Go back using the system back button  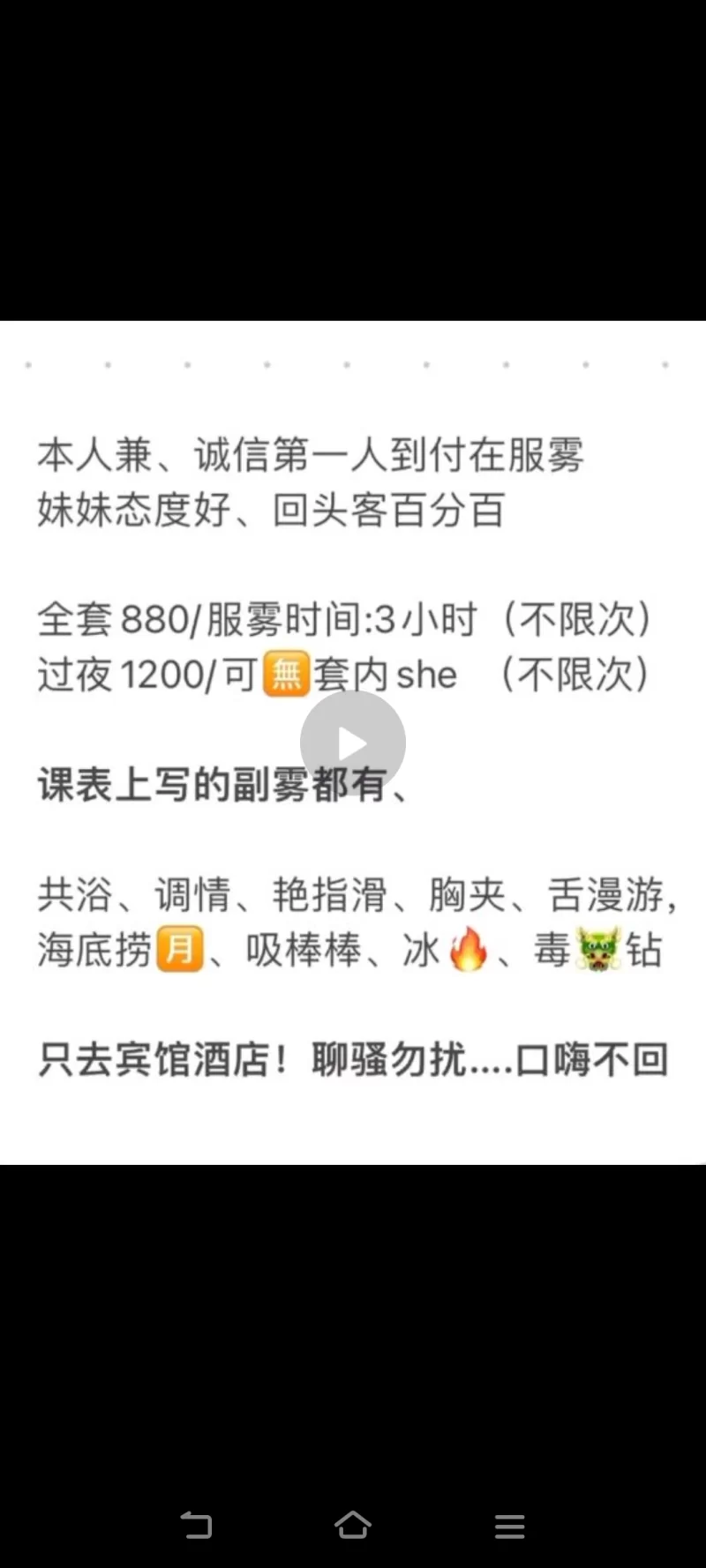tap(196, 1525)
